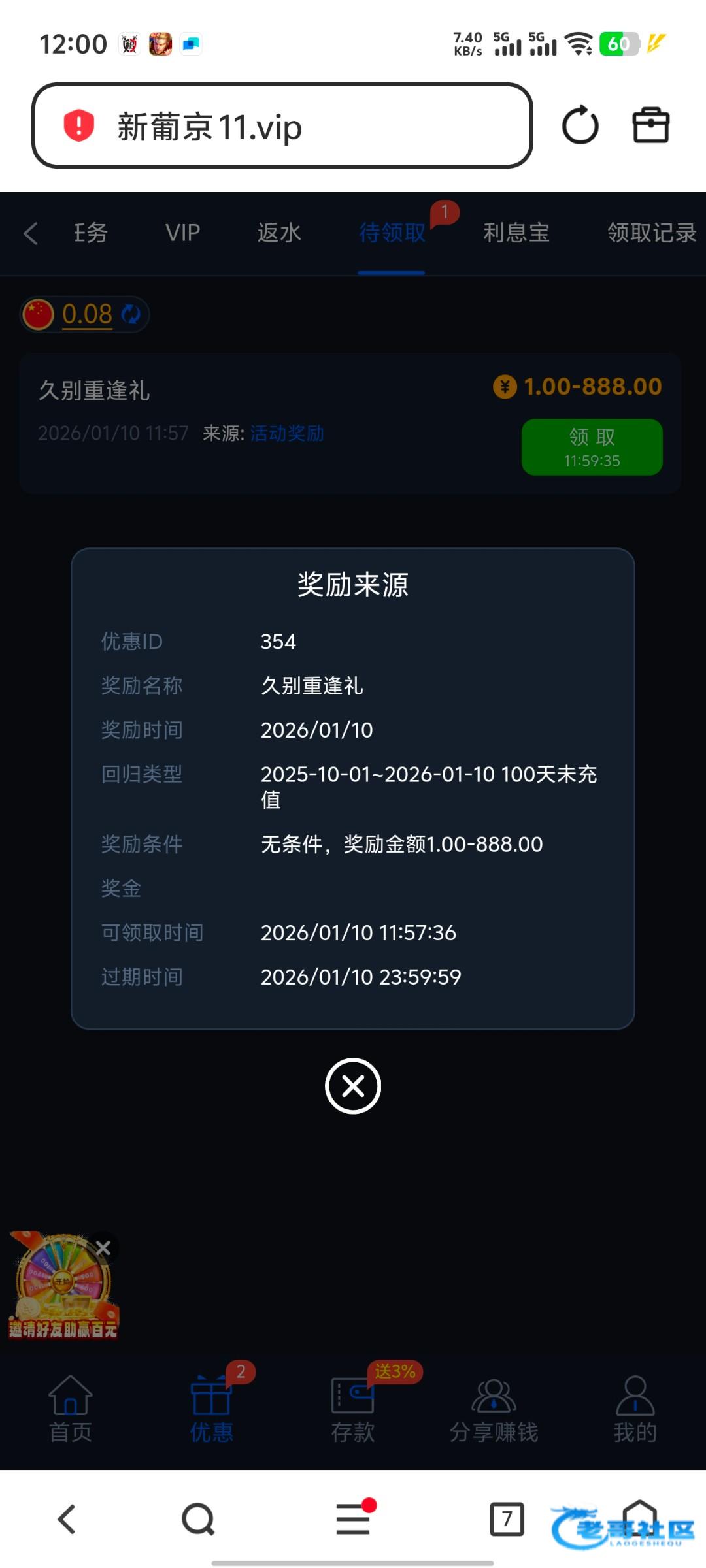Open the 存款 deposit tab

353,1409
